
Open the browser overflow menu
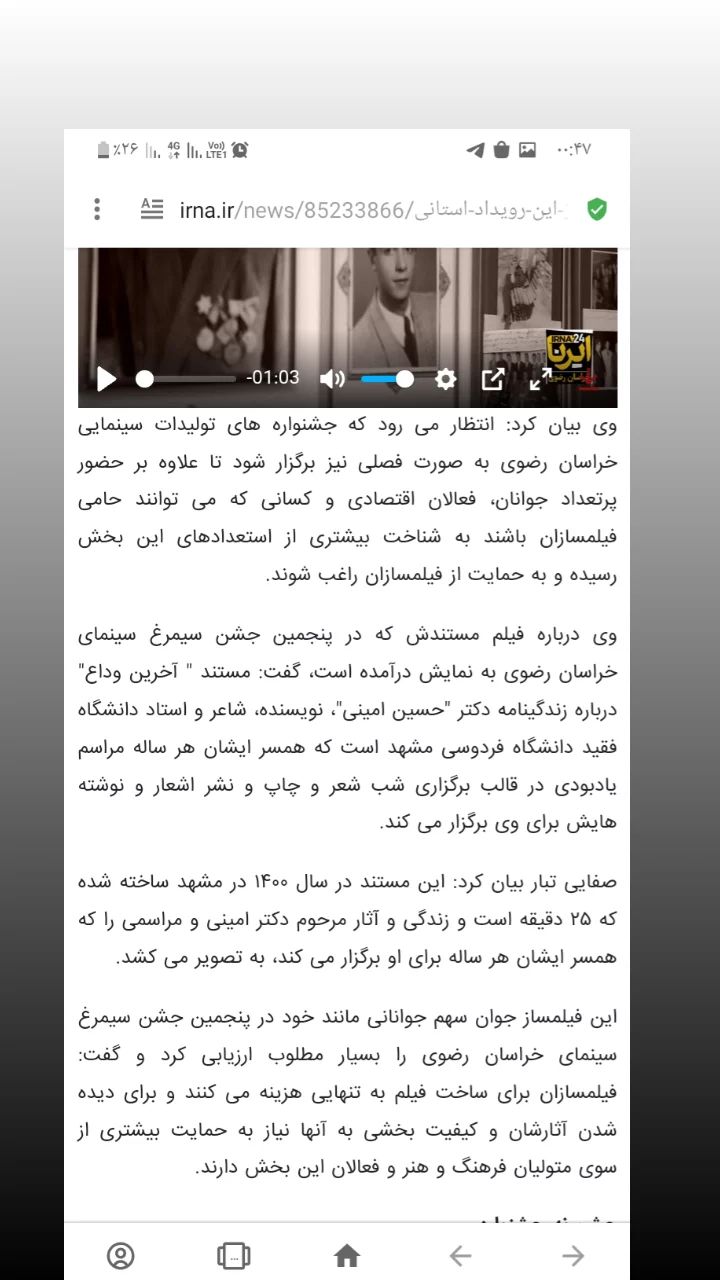point(97,209)
